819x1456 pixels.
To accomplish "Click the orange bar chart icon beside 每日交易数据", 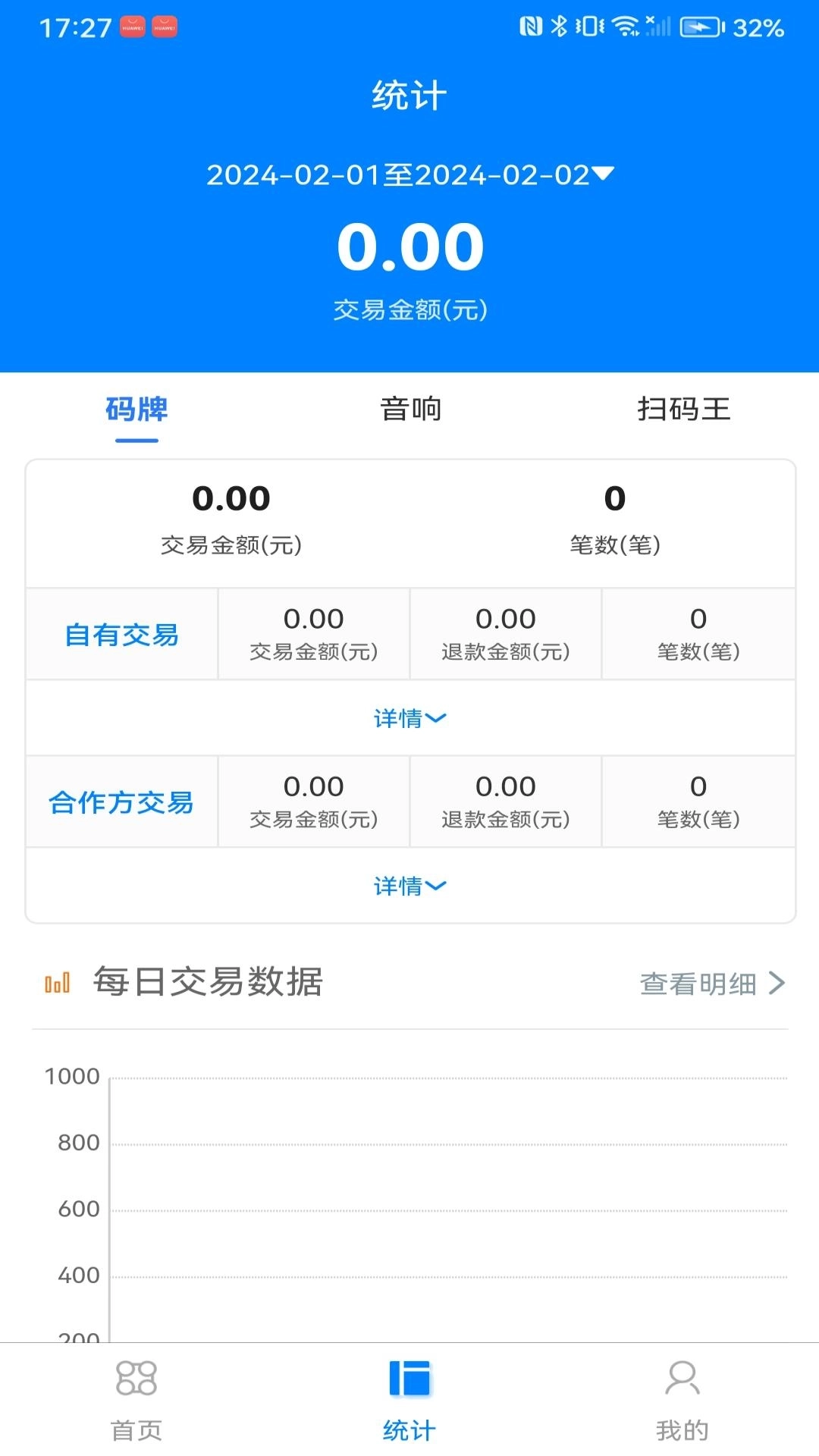I will pyautogui.click(x=56, y=983).
